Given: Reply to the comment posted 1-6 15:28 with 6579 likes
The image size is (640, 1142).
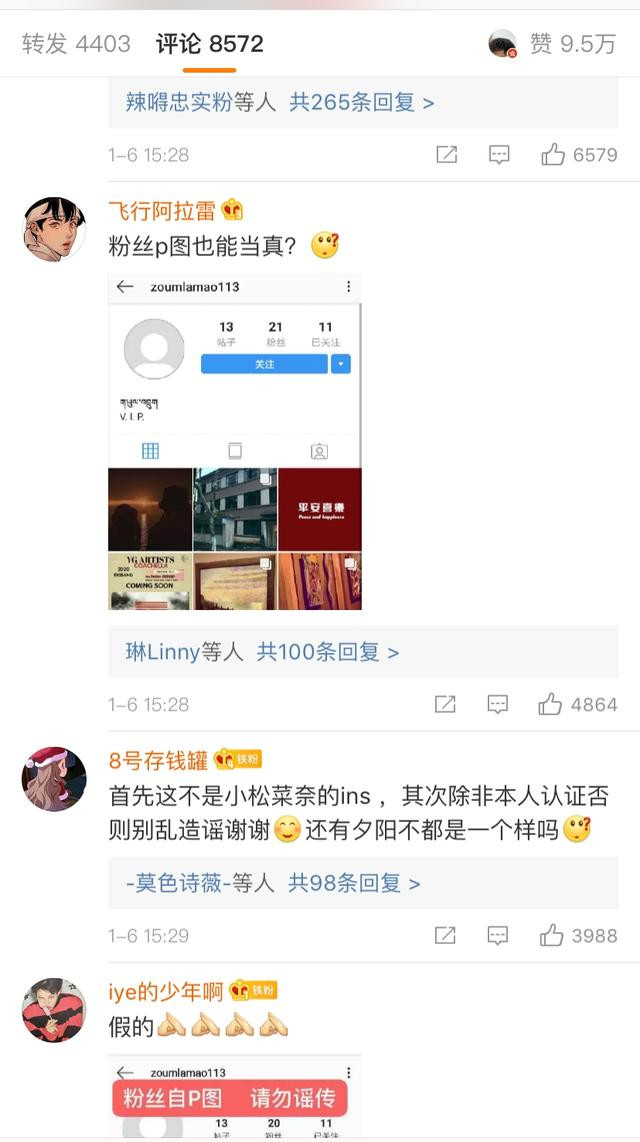Looking at the screenshot, I should point(498,155).
